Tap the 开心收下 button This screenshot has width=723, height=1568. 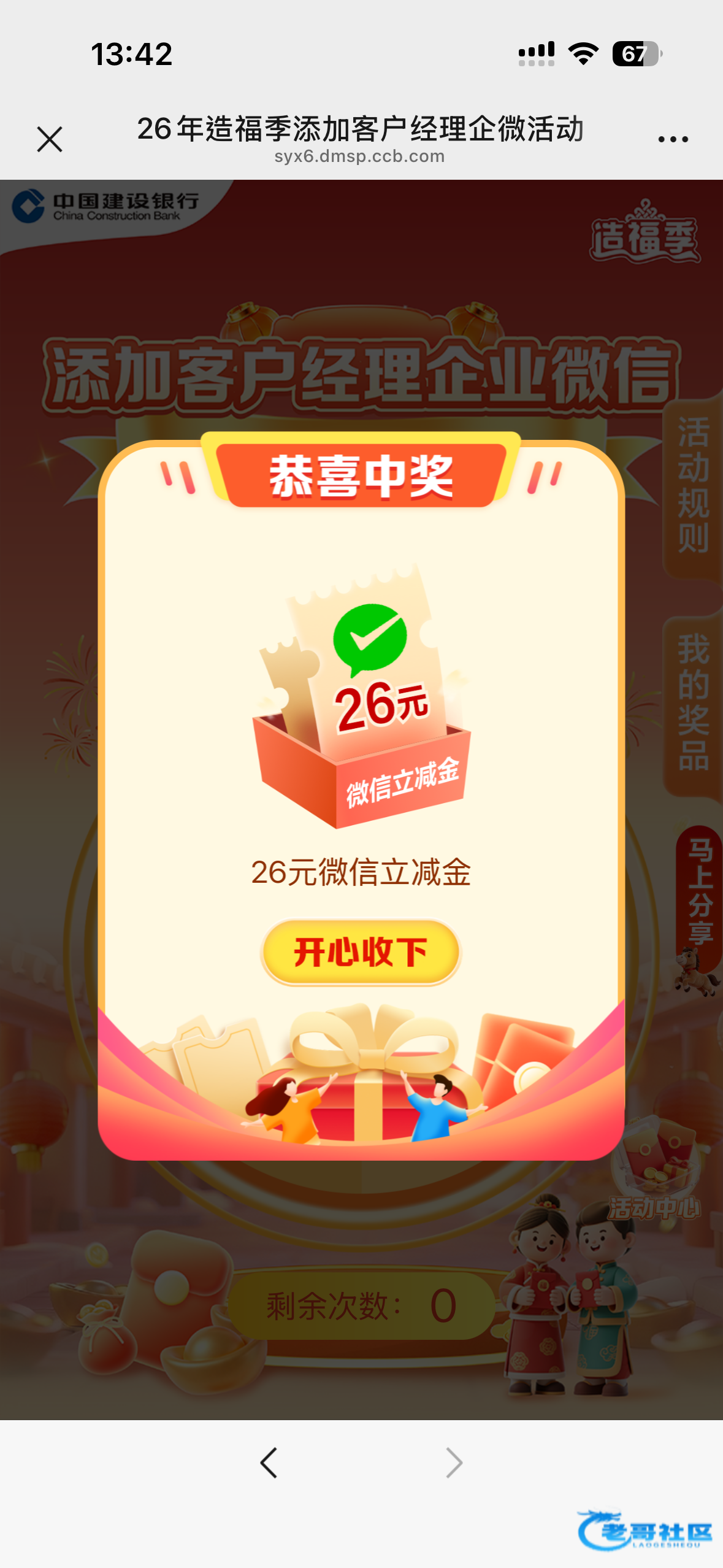[361, 952]
